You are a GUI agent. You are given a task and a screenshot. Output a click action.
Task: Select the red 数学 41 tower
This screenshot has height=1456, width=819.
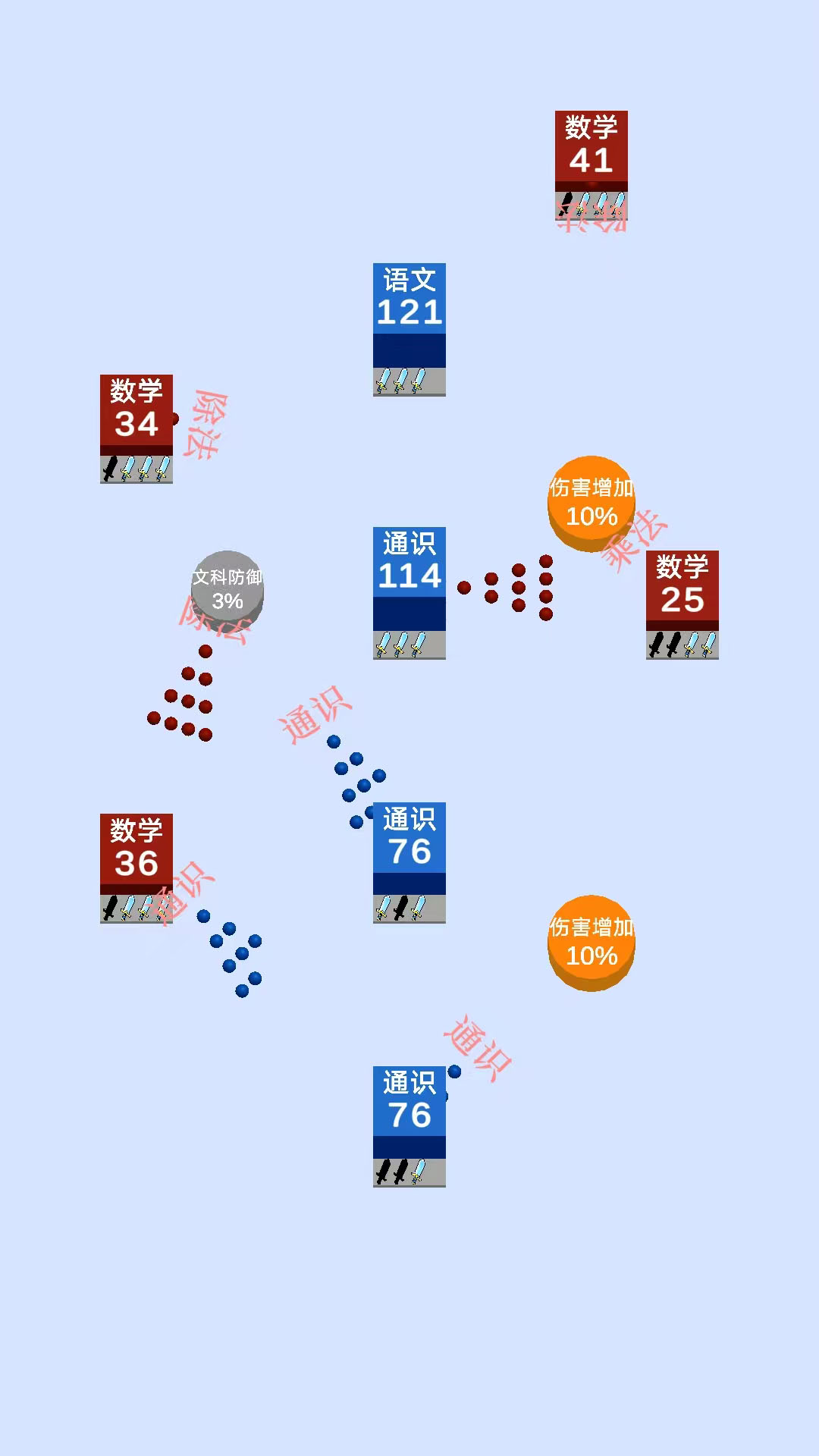click(591, 165)
